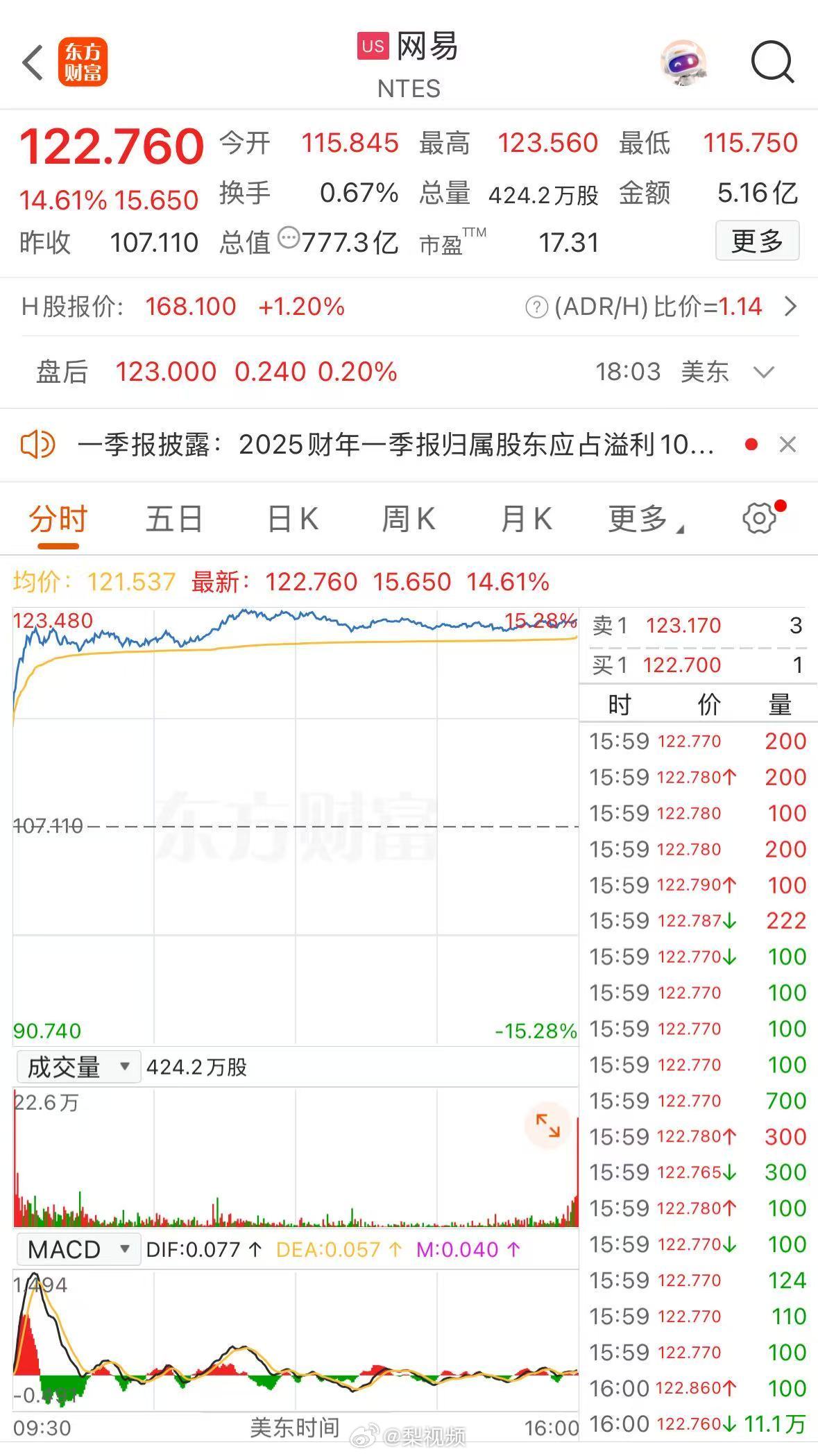The image size is (818, 1456).
Task: Select the 分时 chart tab
Action: pos(58,520)
